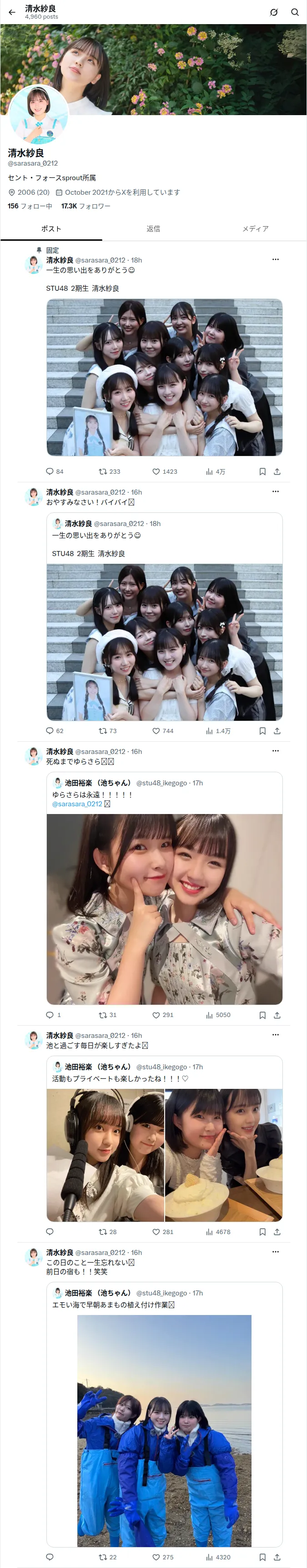The image size is (307, 1568).
Task: Bookmark the 死ぬまでゆらさら post
Action: coord(262,1015)
